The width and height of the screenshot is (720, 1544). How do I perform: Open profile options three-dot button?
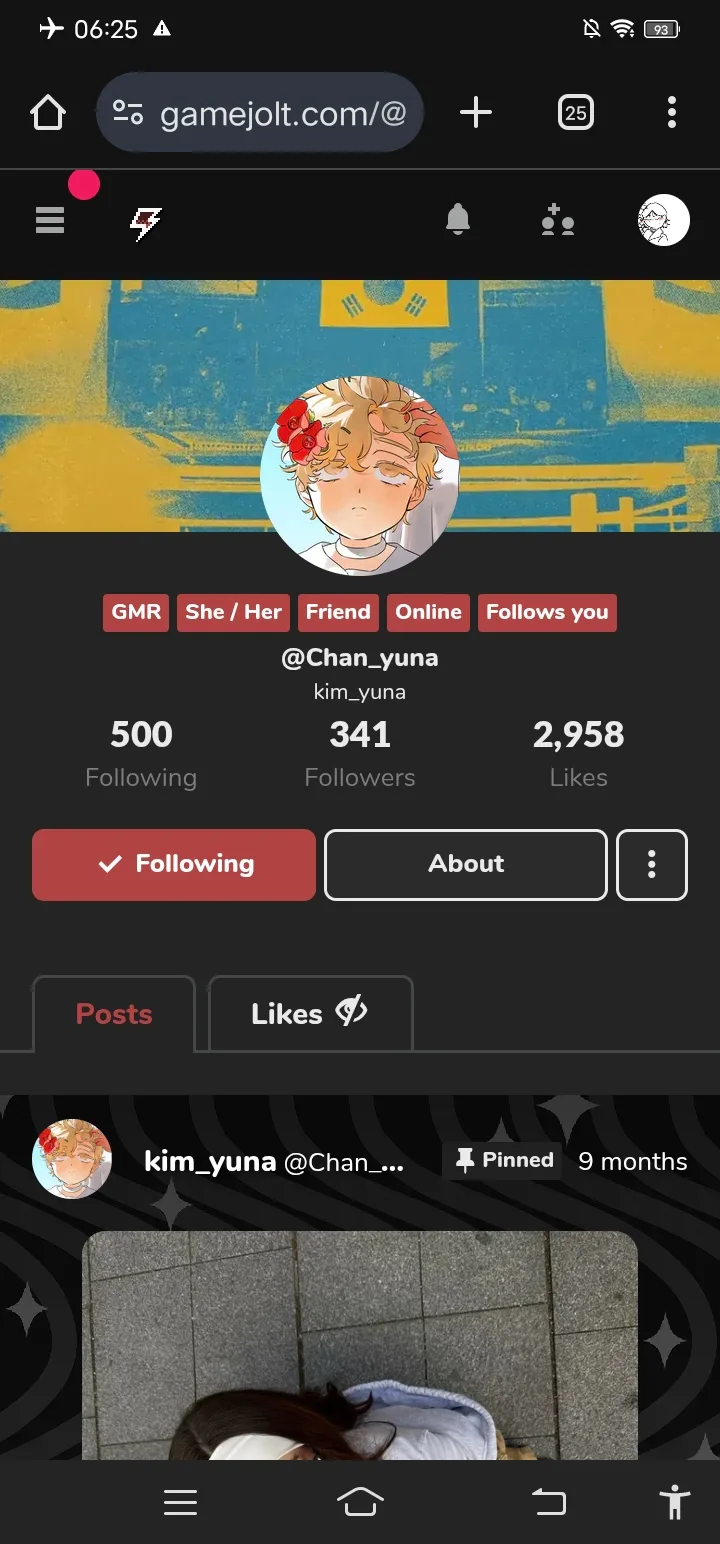pyautogui.click(x=652, y=865)
